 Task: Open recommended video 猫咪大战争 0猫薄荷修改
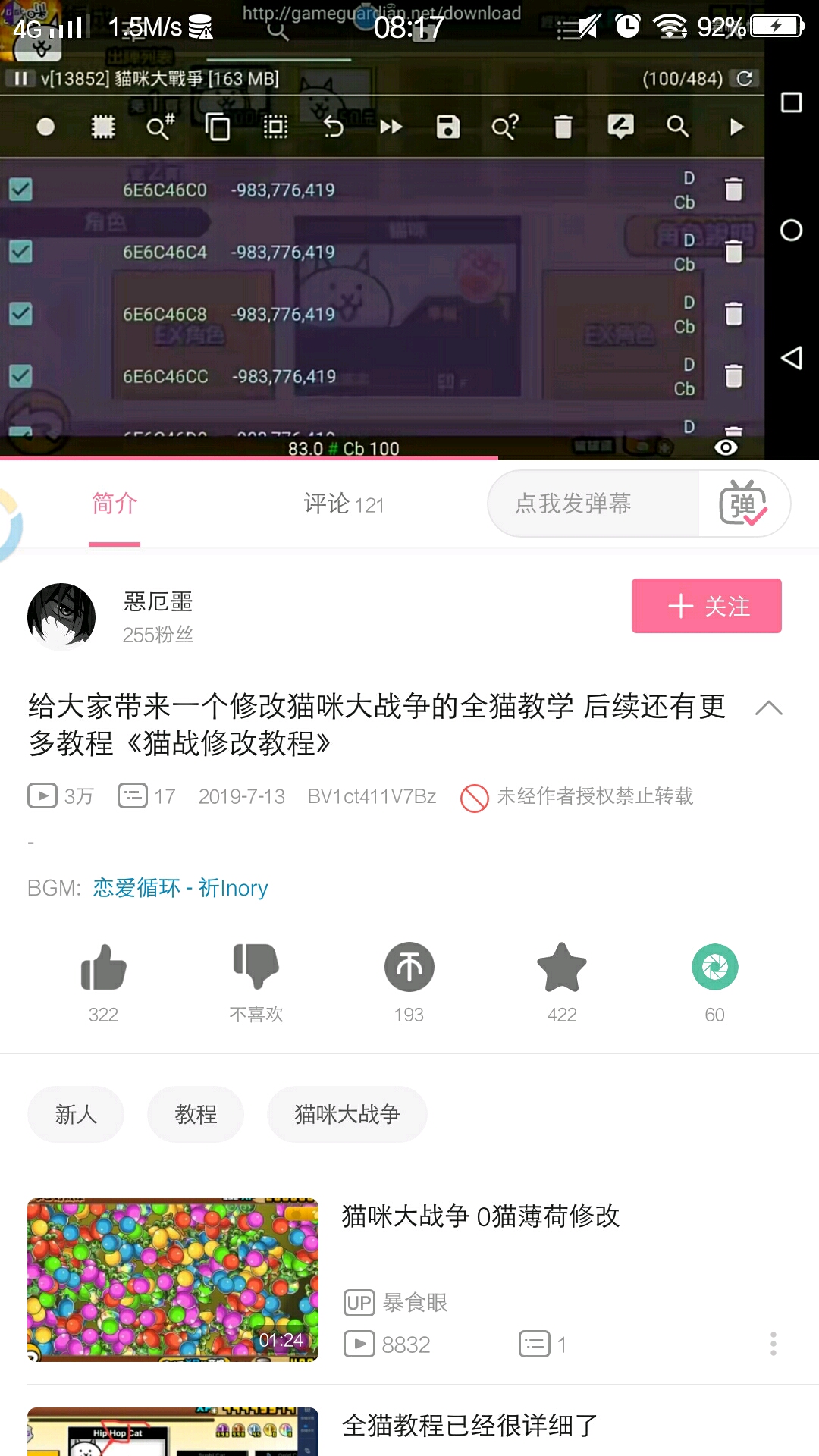(479, 1216)
